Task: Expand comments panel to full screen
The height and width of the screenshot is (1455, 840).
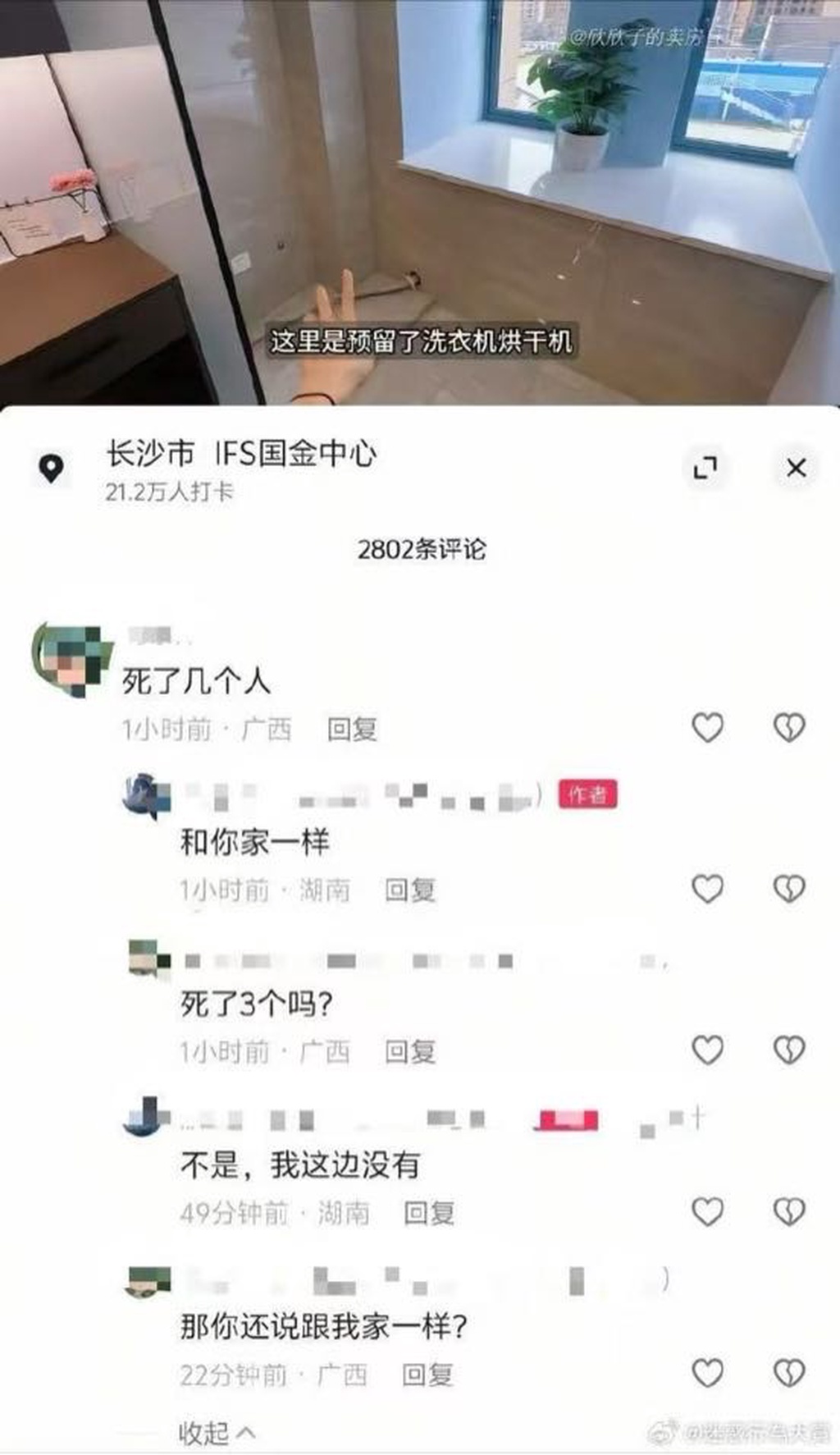Action: pyautogui.click(x=705, y=468)
